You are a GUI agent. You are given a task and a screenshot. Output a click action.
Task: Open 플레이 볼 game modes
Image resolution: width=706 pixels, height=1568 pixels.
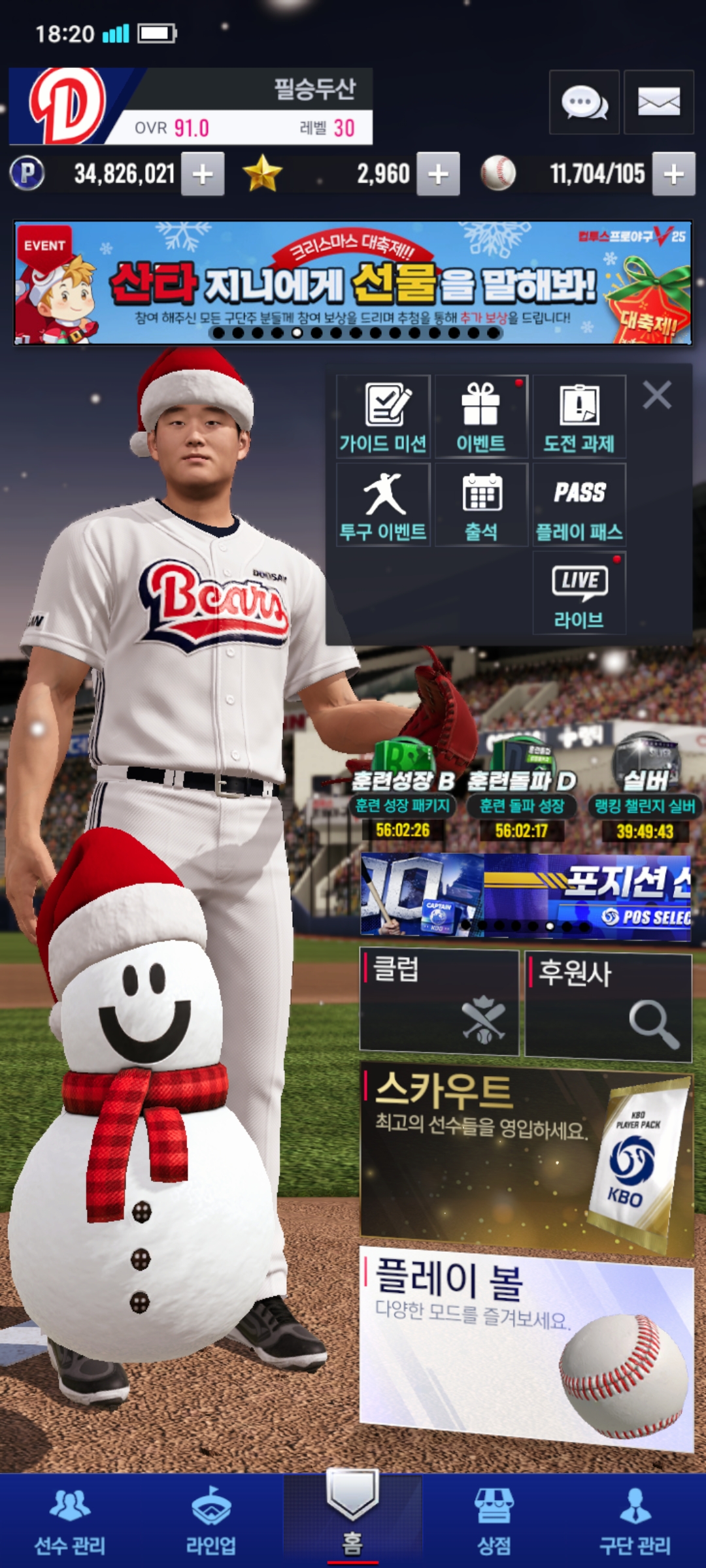coord(526,1346)
